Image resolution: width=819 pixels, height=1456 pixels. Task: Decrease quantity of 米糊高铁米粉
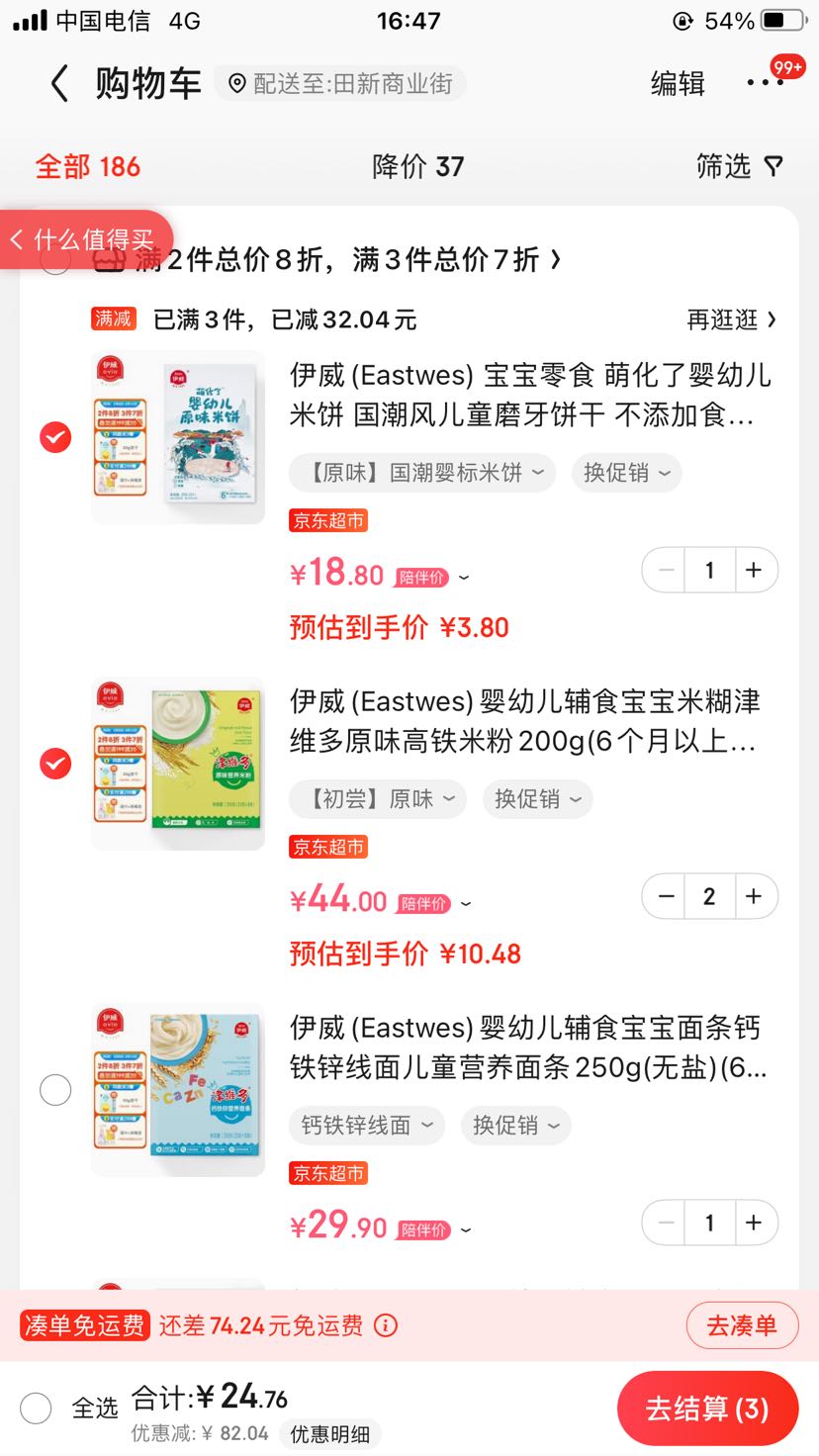point(666,896)
